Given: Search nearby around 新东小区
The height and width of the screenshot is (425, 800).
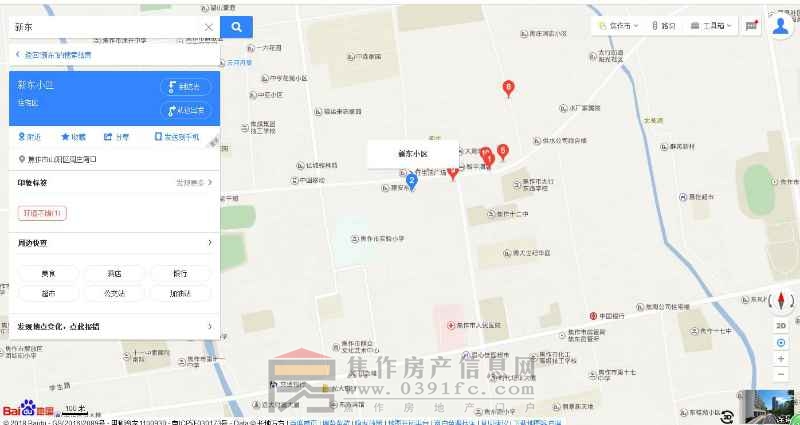Looking at the screenshot, I should pos(30,136).
